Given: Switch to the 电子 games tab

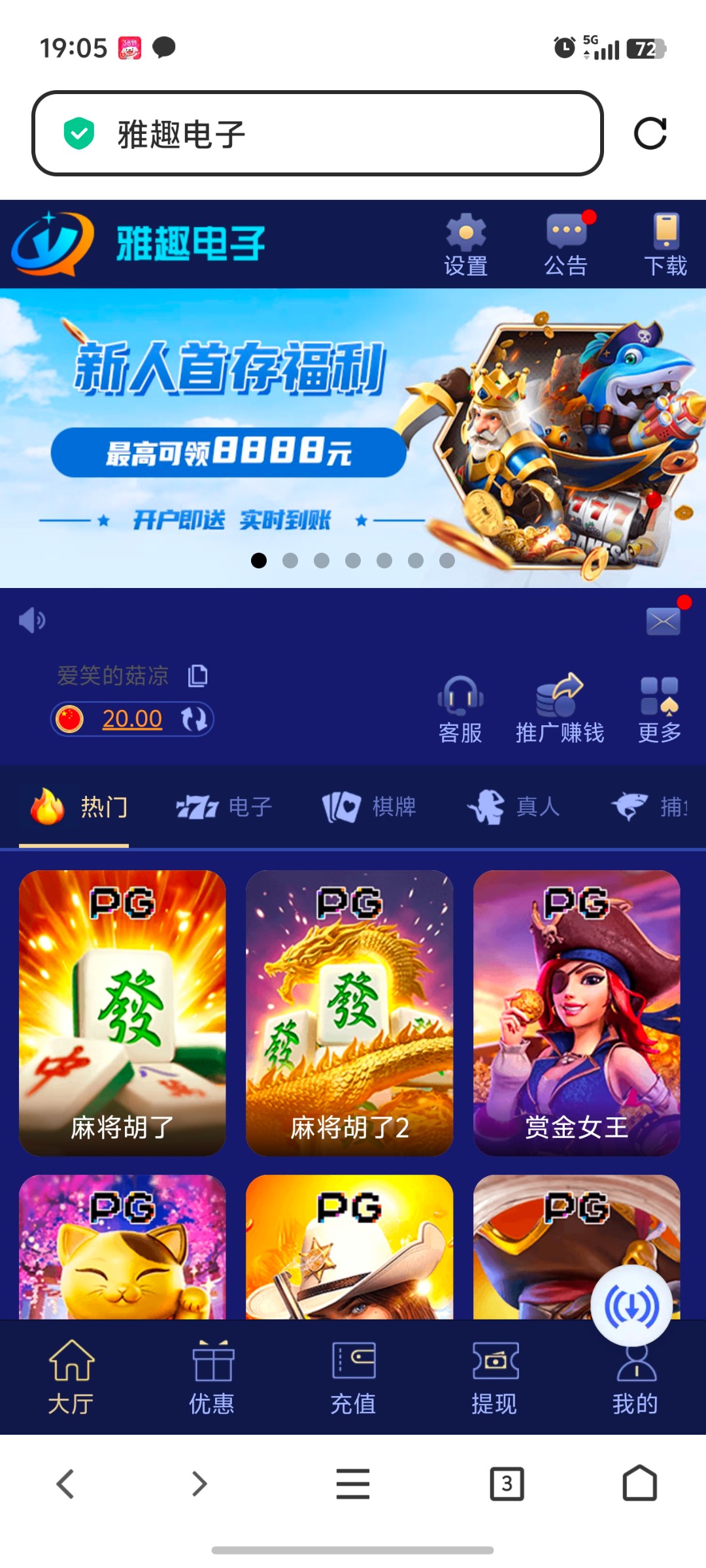Looking at the screenshot, I should click(x=224, y=807).
